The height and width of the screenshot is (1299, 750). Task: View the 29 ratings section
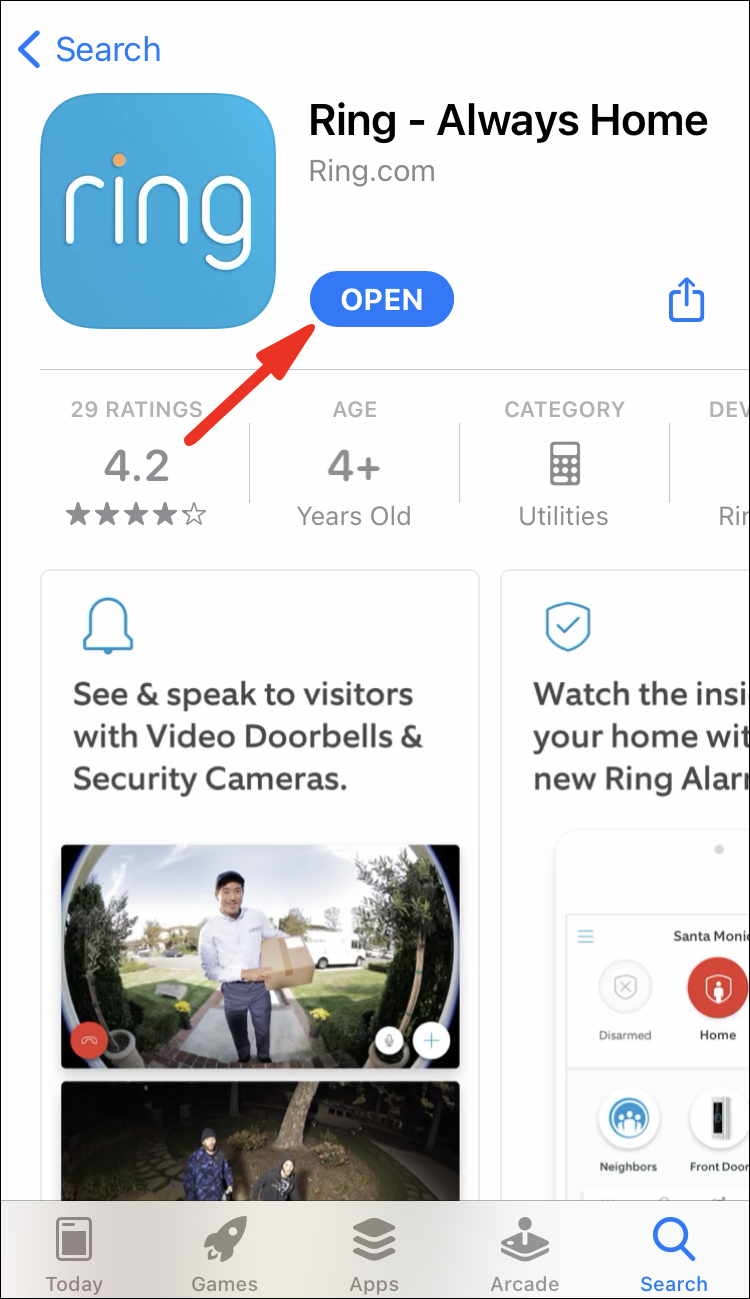click(x=137, y=465)
